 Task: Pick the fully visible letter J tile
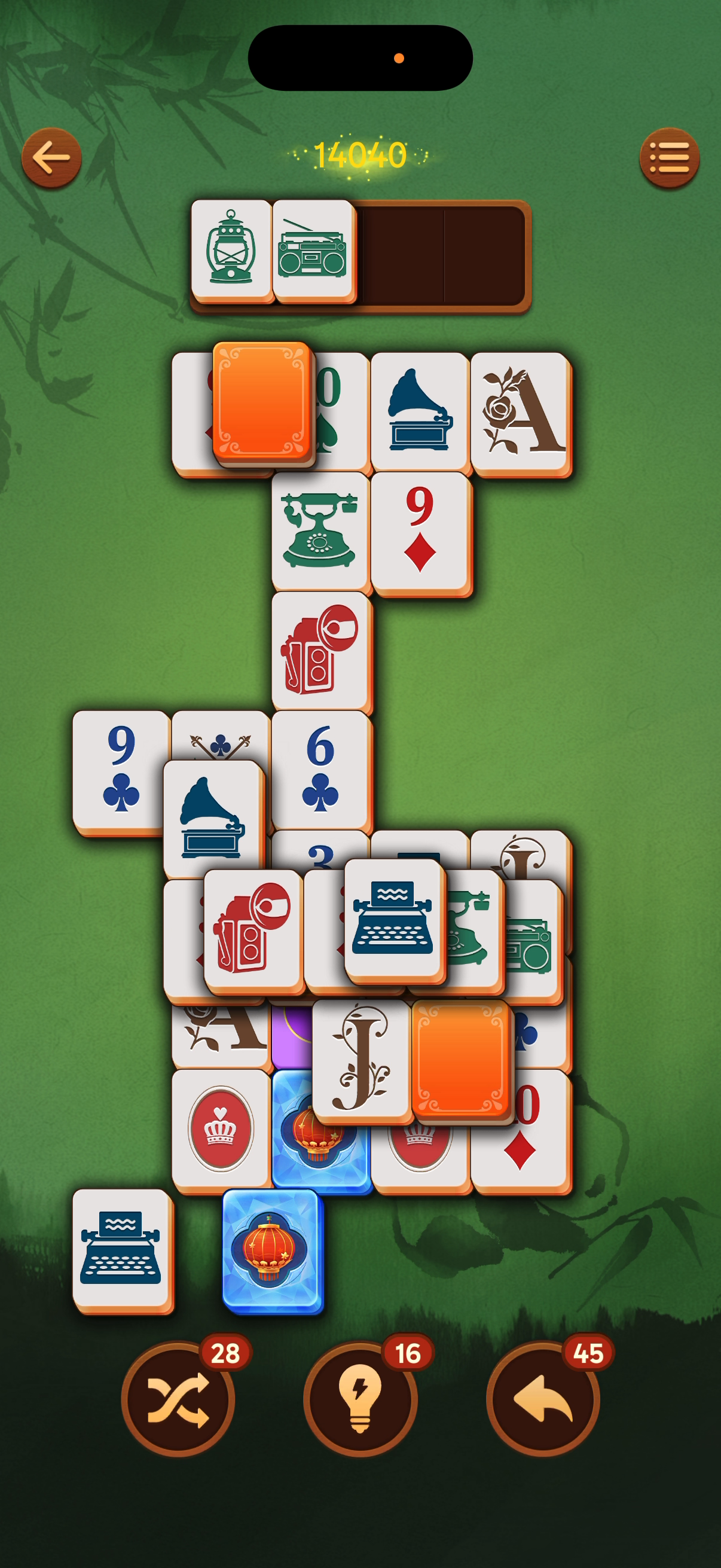click(362, 1058)
